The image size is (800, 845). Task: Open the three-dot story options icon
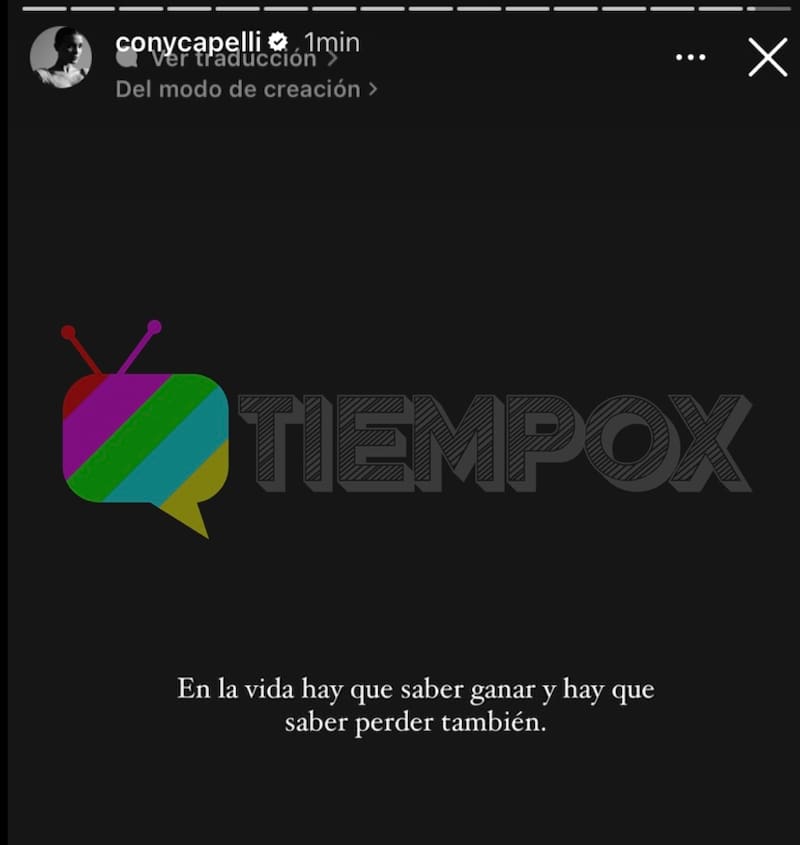[689, 58]
